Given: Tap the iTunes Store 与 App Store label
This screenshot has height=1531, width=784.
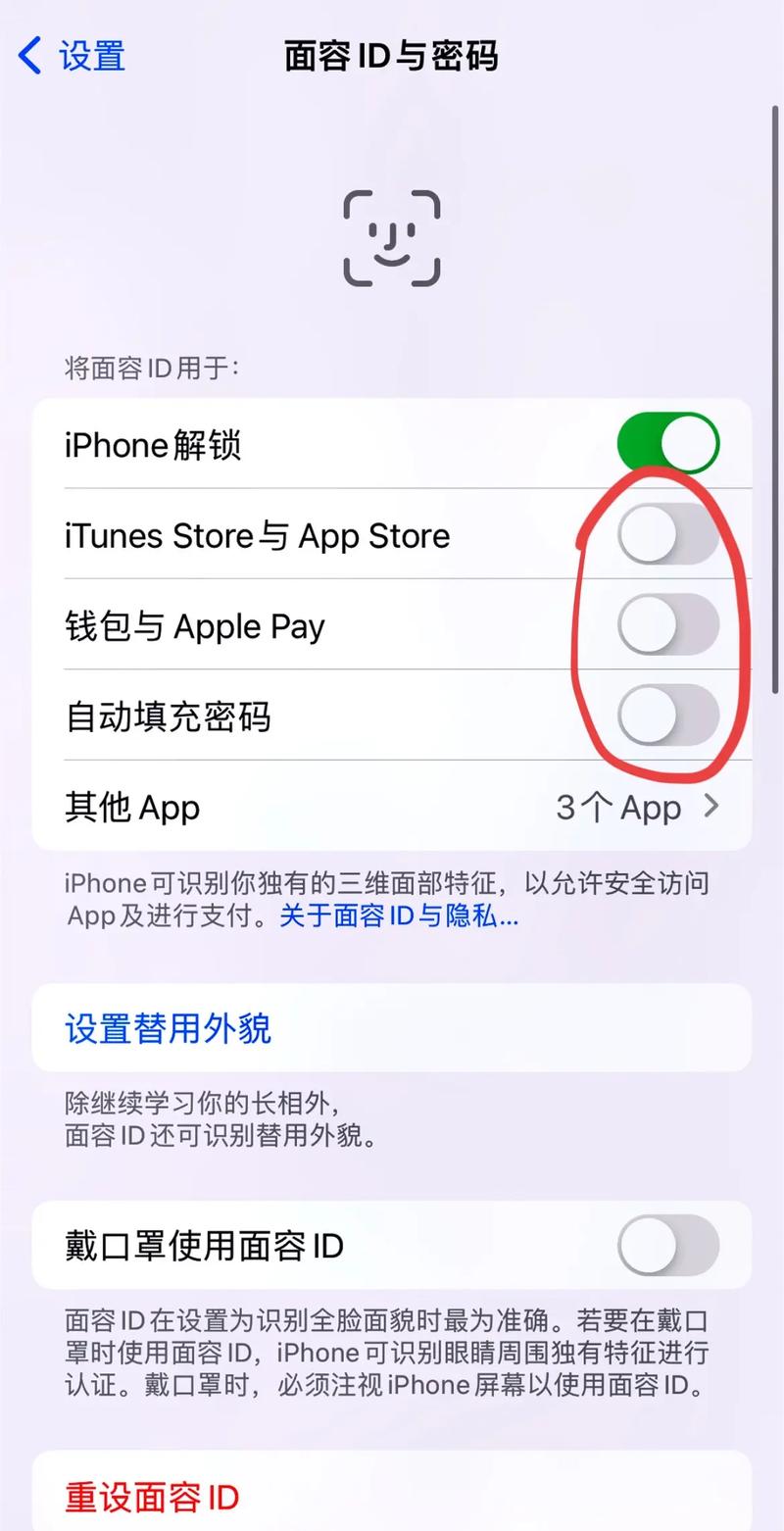Looking at the screenshot, I should (257, 534).
